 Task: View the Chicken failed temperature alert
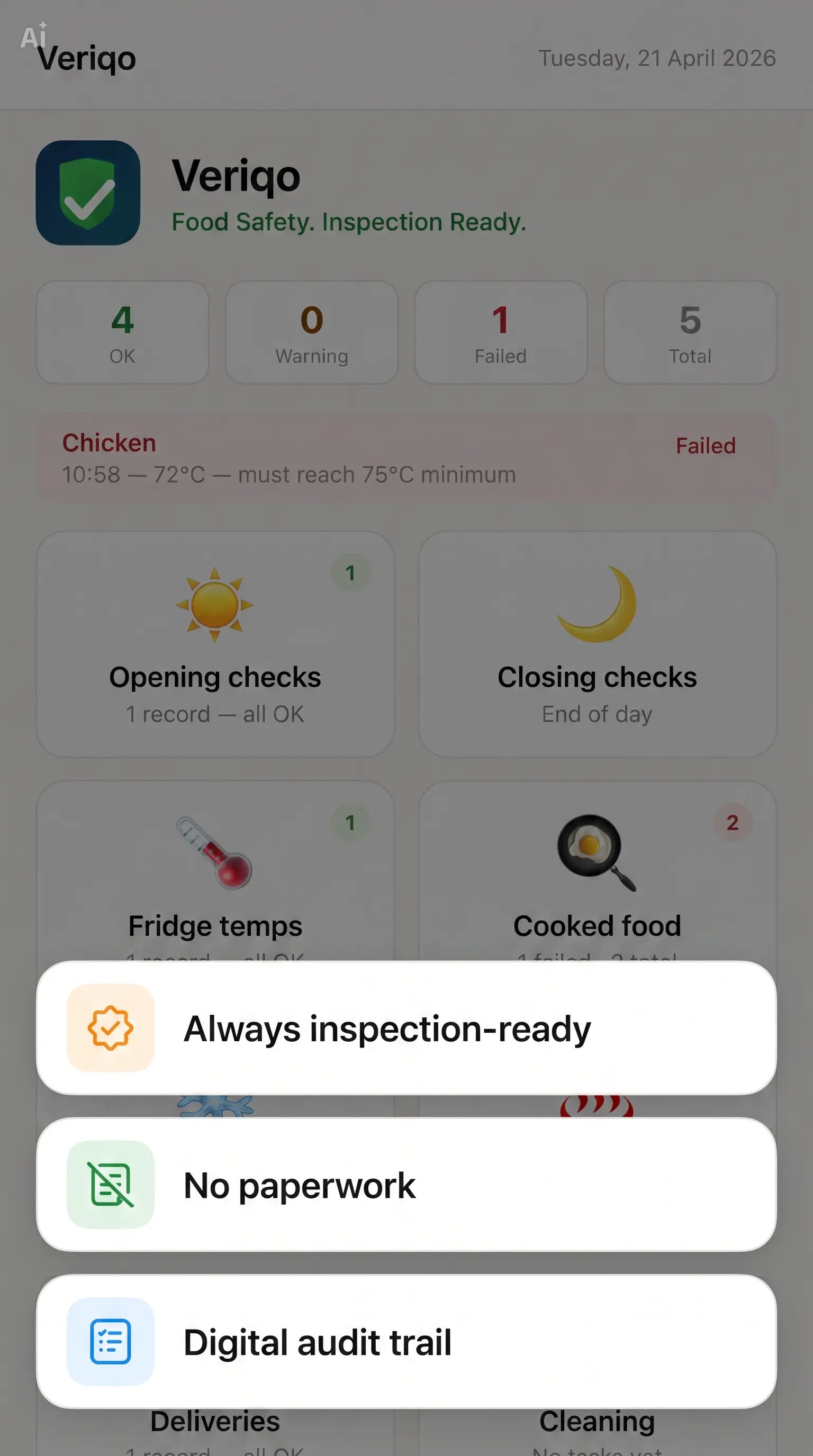(406, 458)
